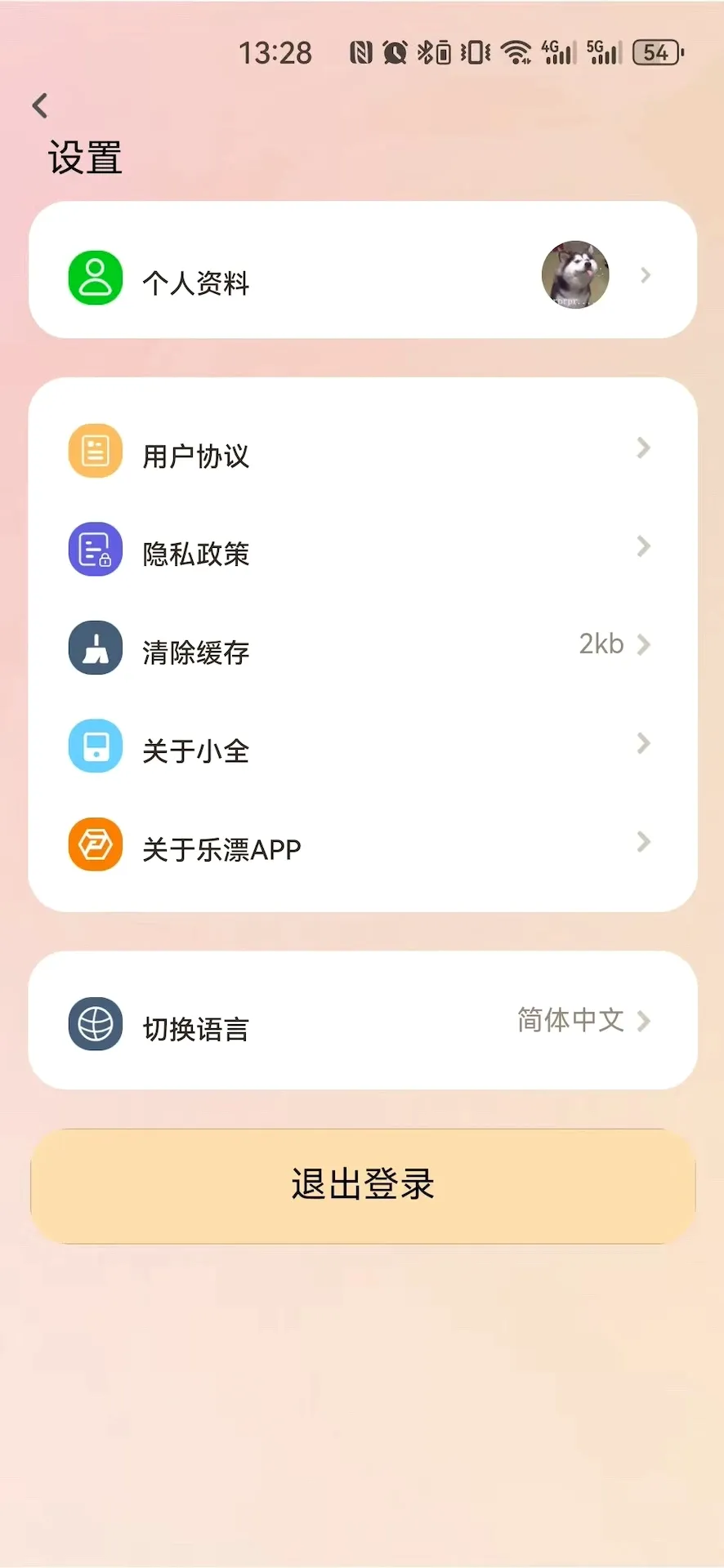The width and height of the screenshot is (724, 1568).
Task: Open the 个人资料 profile row
Action: pos(362,270)
